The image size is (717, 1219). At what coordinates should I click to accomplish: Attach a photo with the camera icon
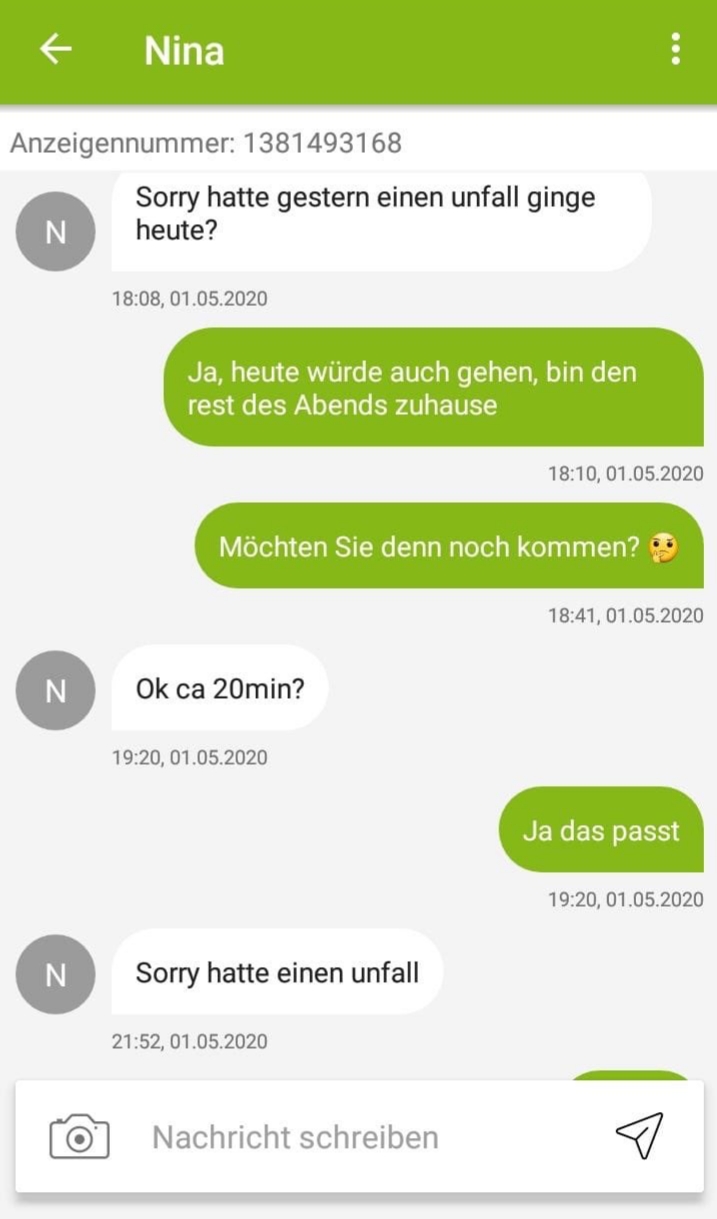pyautogui.click(x=79, y=1137)
